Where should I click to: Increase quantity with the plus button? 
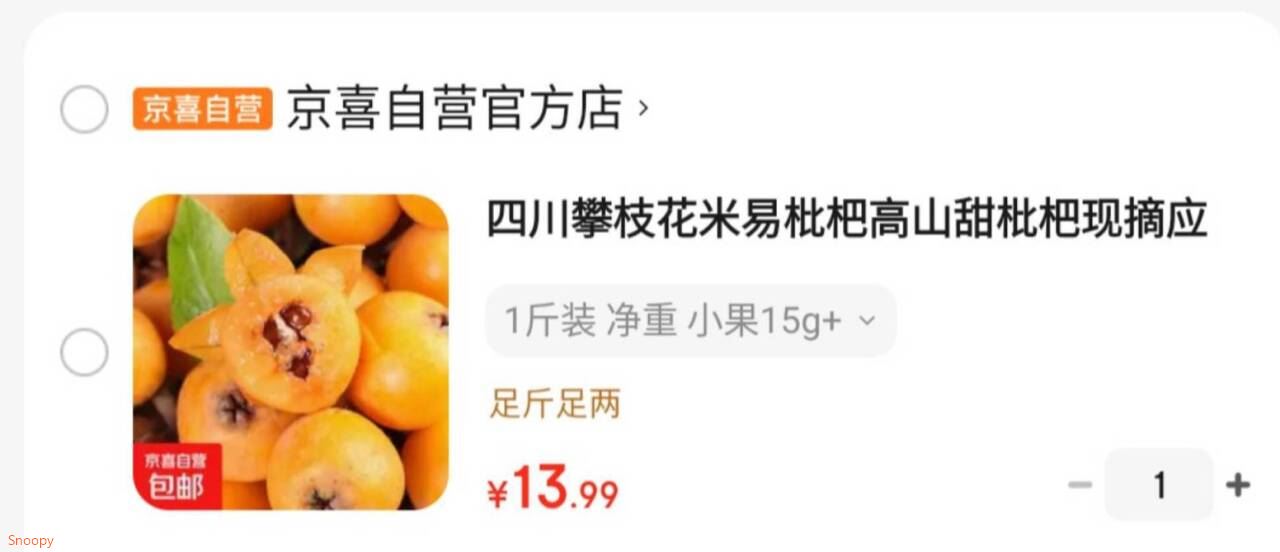pos(1238,486)
